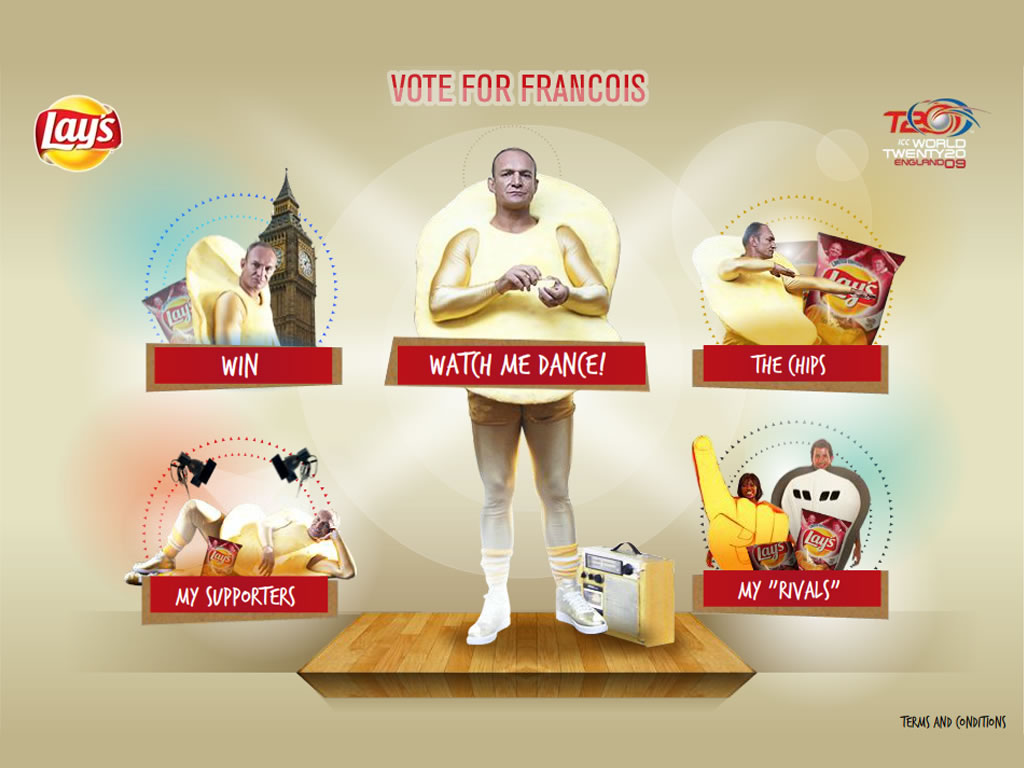Screen dimensions: 1024x768
Task: View My Supporters
Action: click(x=236, y=597)
